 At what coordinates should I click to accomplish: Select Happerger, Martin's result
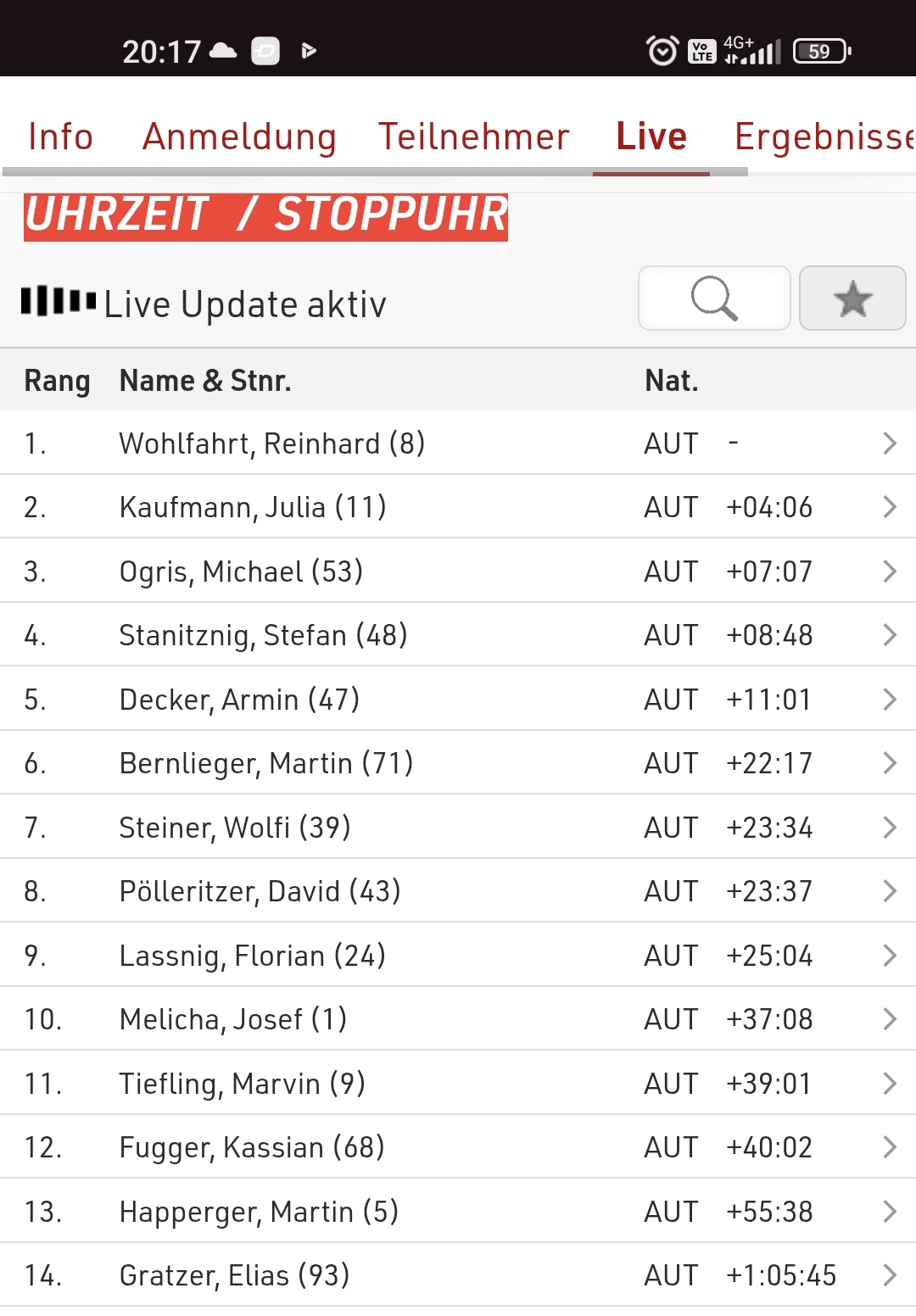[x=458, y=1212]
